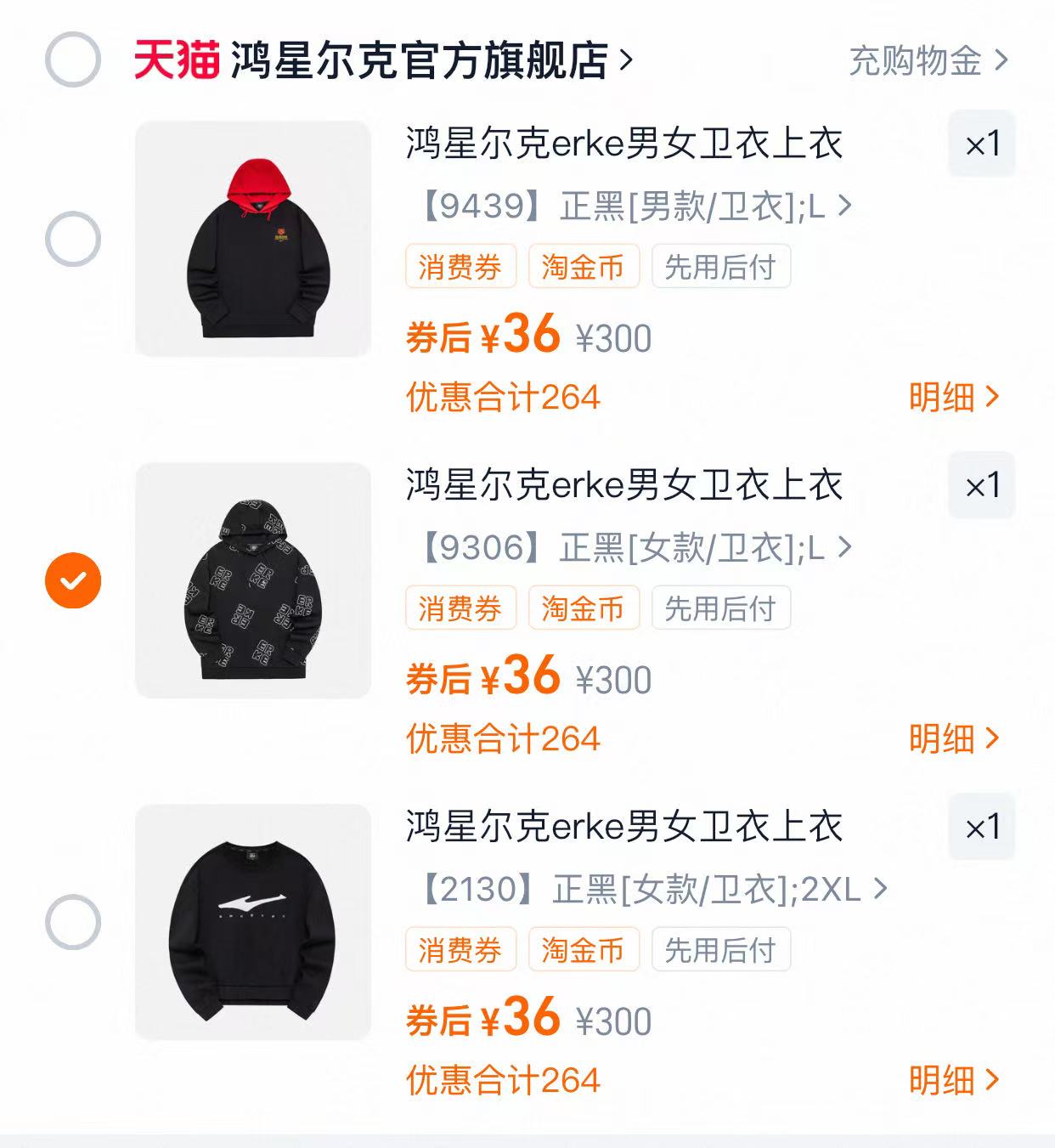Viewport: 1055px width, 1148px height.
Task: Adjust quantity of the 【9306】 hoodie
Action: pyautogui.click(x=982, y=485)
